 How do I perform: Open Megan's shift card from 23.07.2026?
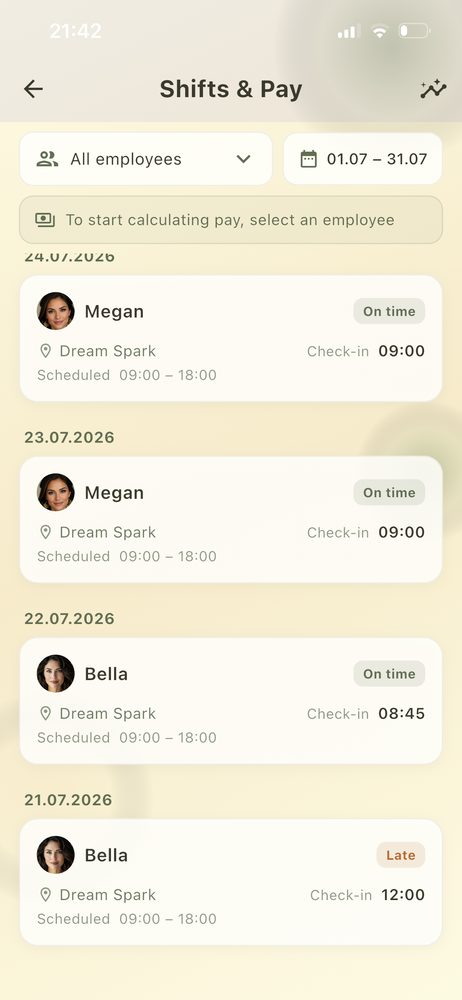point(231,519)
